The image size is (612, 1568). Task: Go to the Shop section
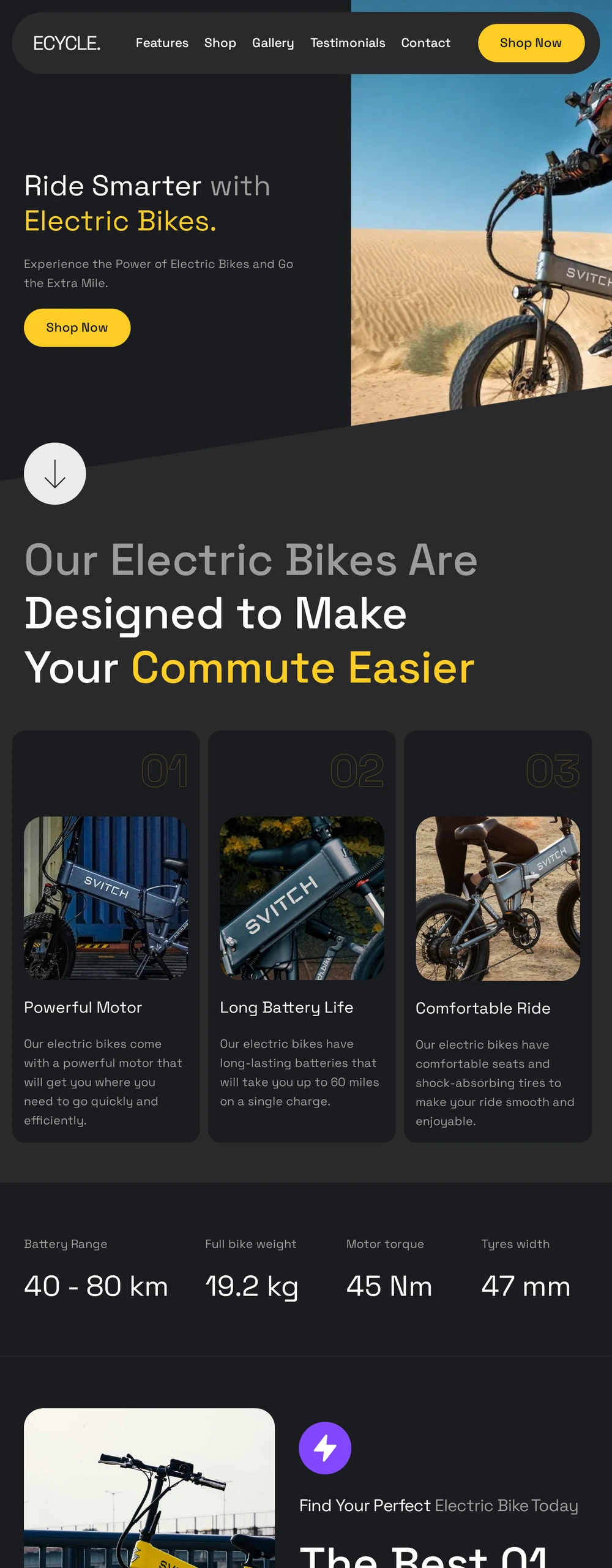point(220,43)
